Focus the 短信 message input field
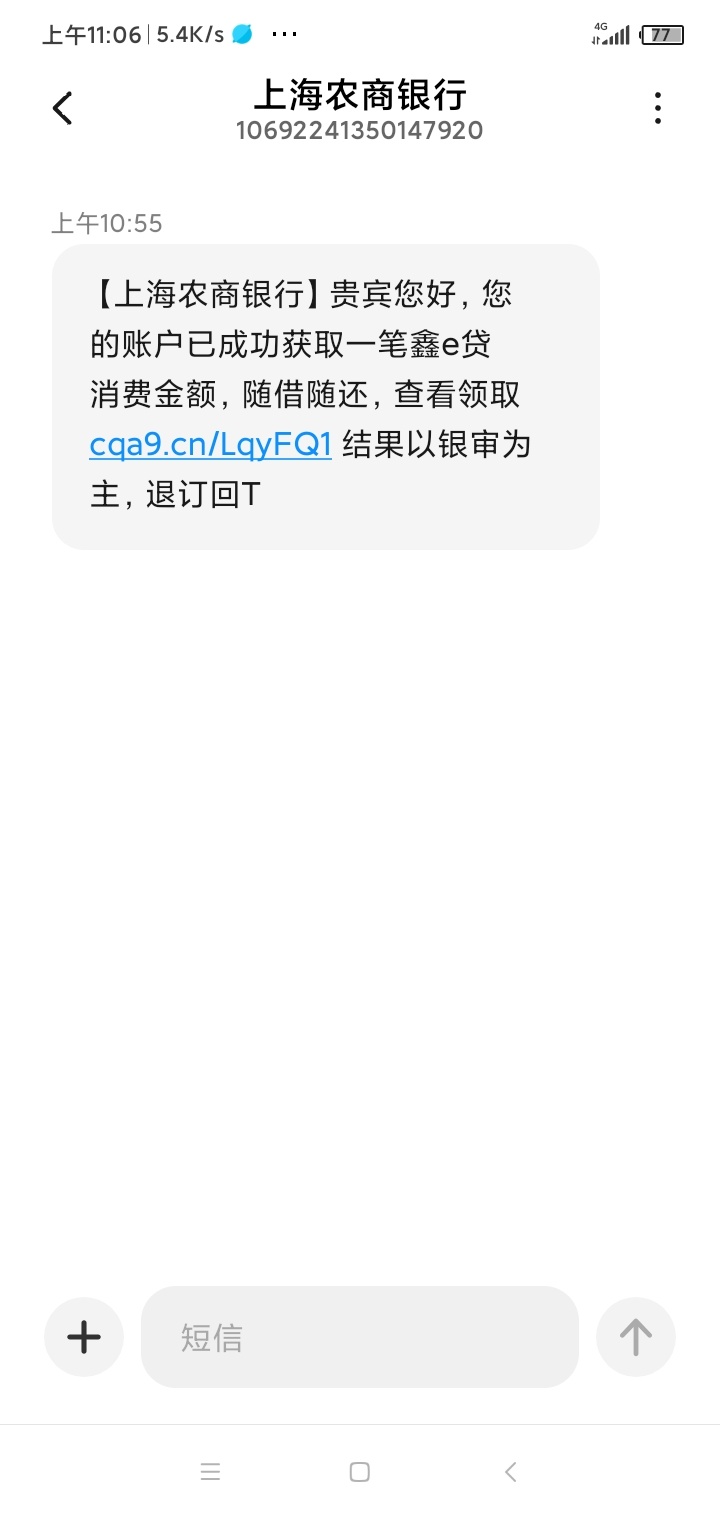This screenshot has height=1520, width=720. [x=360, y=1337]
